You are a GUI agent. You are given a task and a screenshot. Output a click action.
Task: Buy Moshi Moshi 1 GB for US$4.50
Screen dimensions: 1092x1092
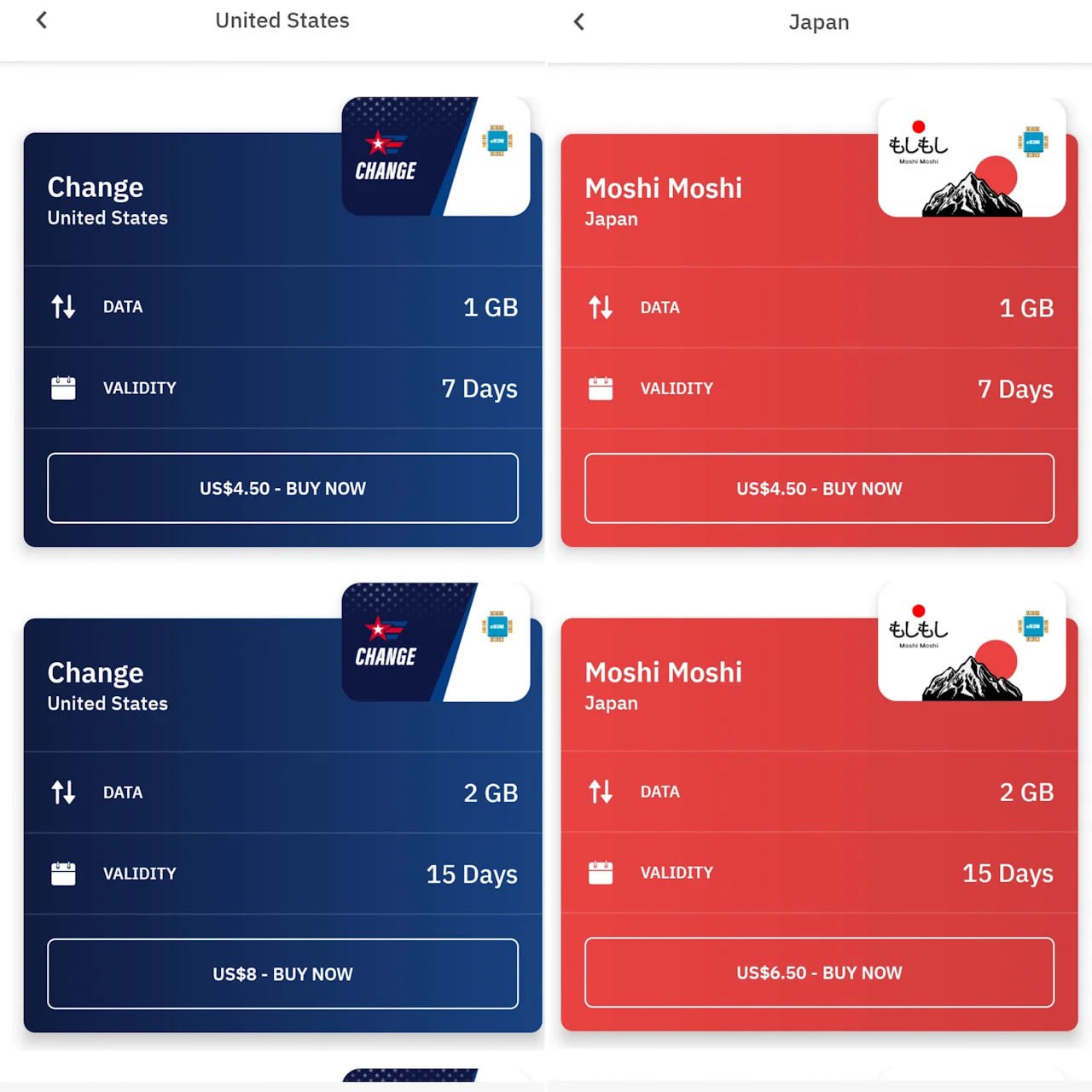(x=819, y=489)
